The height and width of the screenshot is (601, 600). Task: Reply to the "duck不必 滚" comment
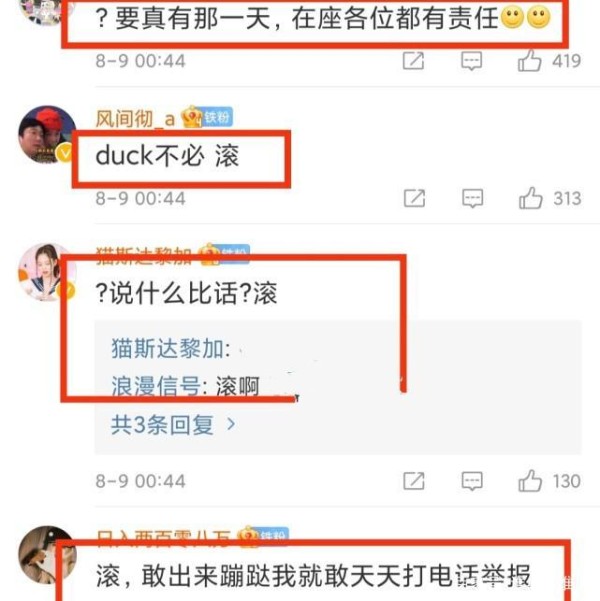471,198
